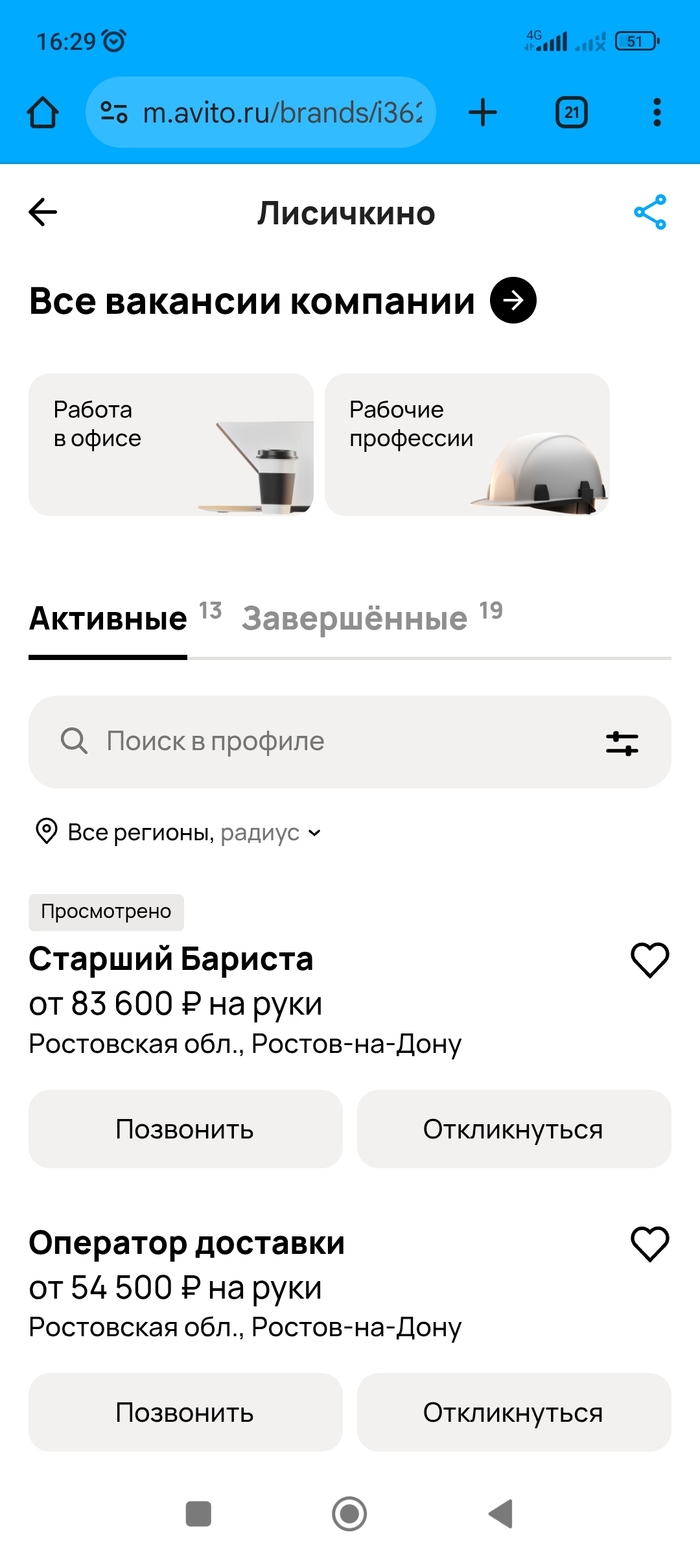
Task: Call about the Оператор доставки vacancy
Action: pyautogui.click(x=185, y=1412)
